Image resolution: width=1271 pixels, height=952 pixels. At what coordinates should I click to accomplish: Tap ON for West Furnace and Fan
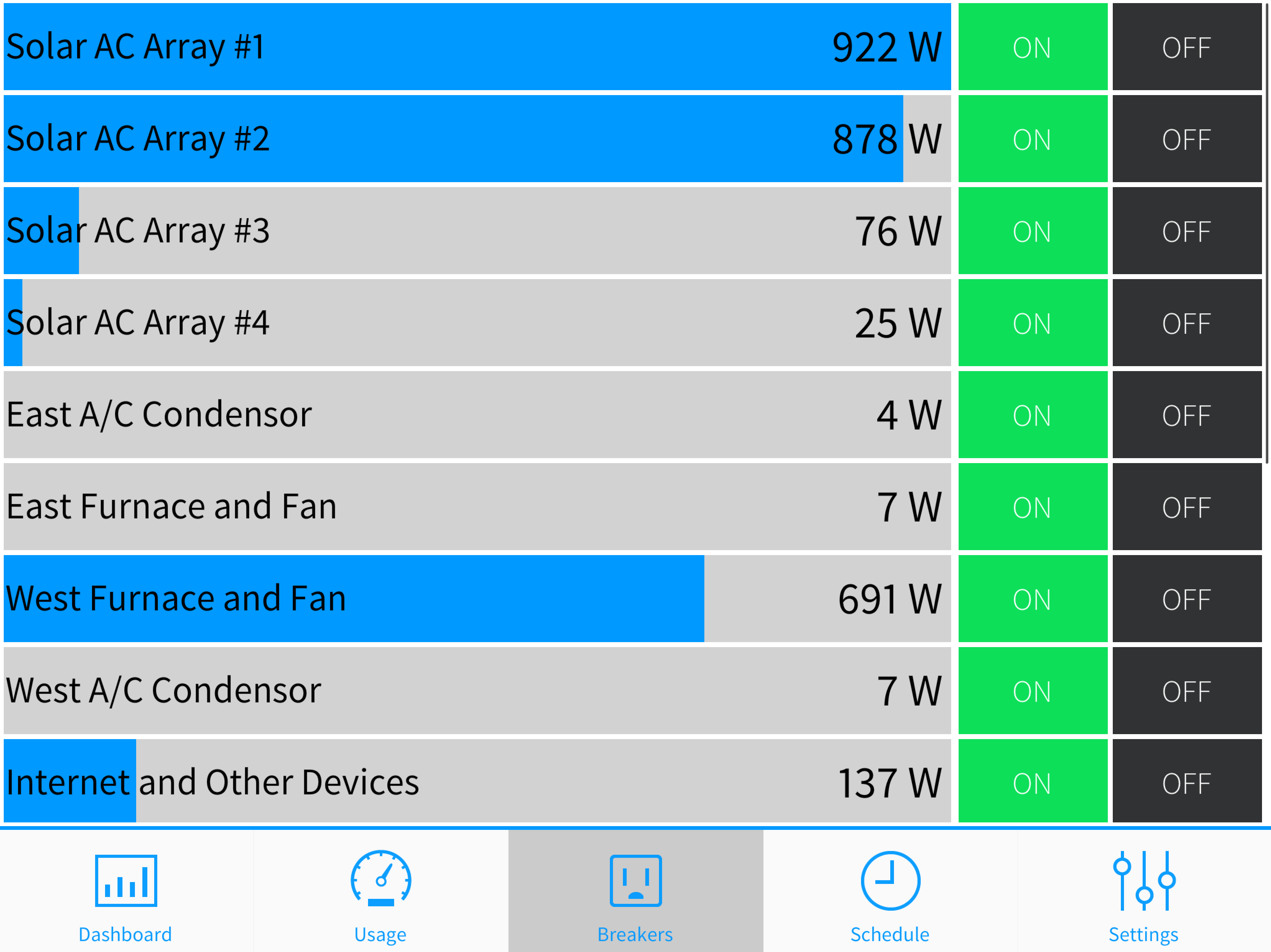click(x=1033, y=599)
